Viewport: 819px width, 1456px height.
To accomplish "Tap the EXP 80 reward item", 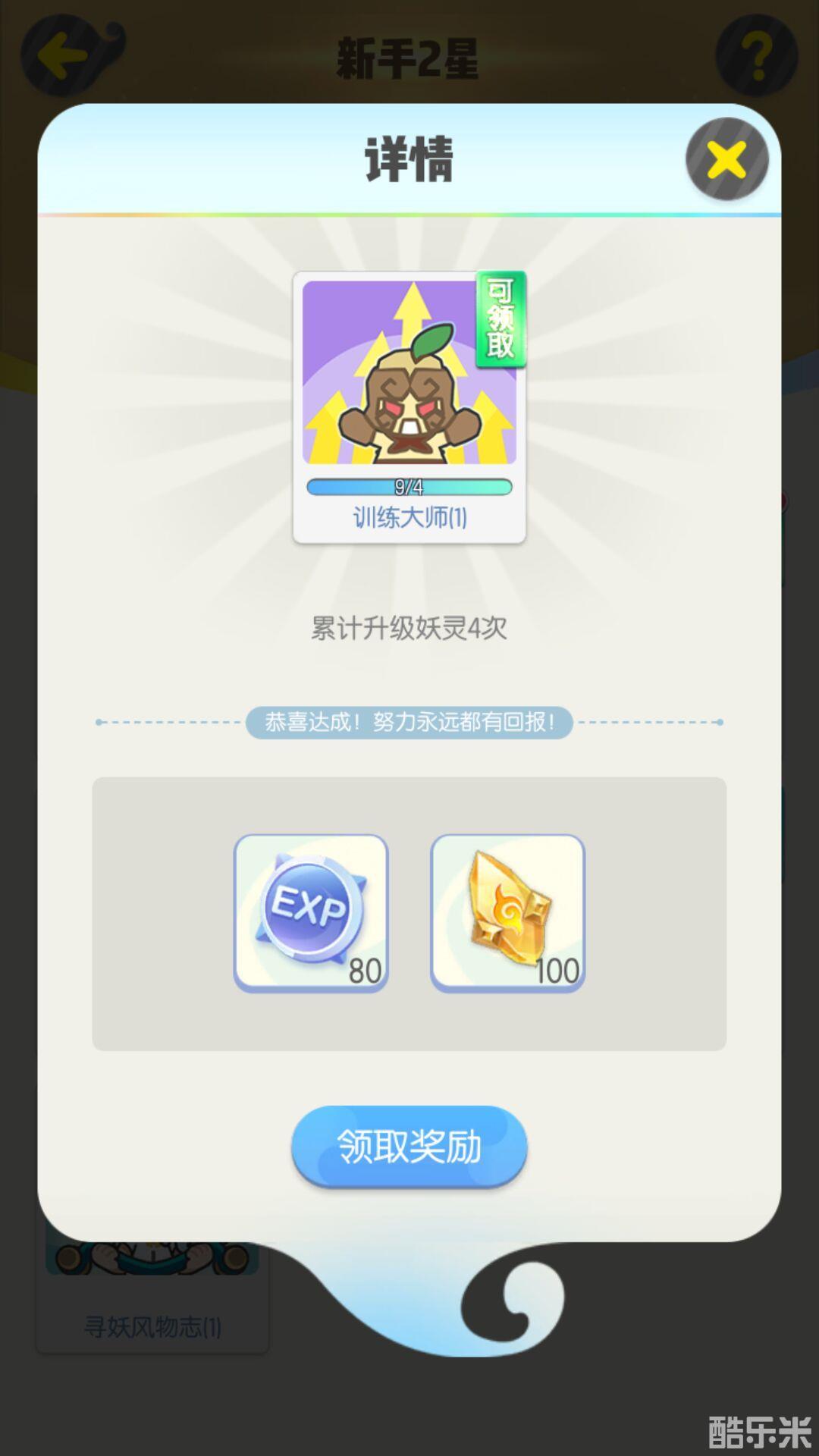I will point(311,912).
